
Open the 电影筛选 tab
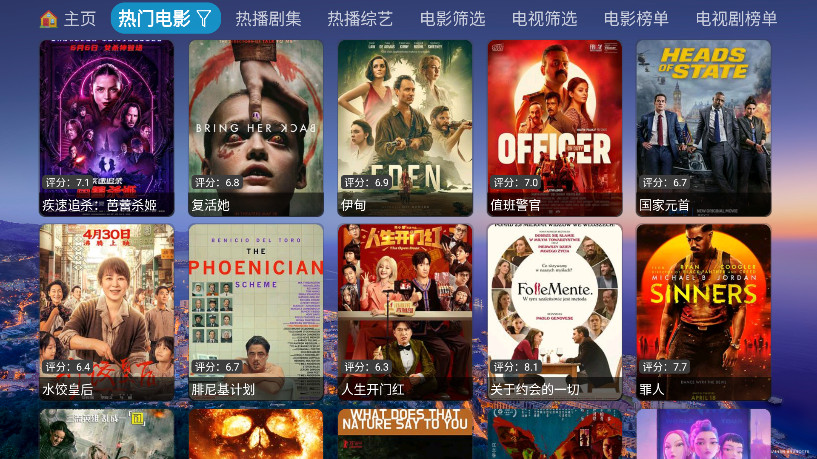click(452, 18)
